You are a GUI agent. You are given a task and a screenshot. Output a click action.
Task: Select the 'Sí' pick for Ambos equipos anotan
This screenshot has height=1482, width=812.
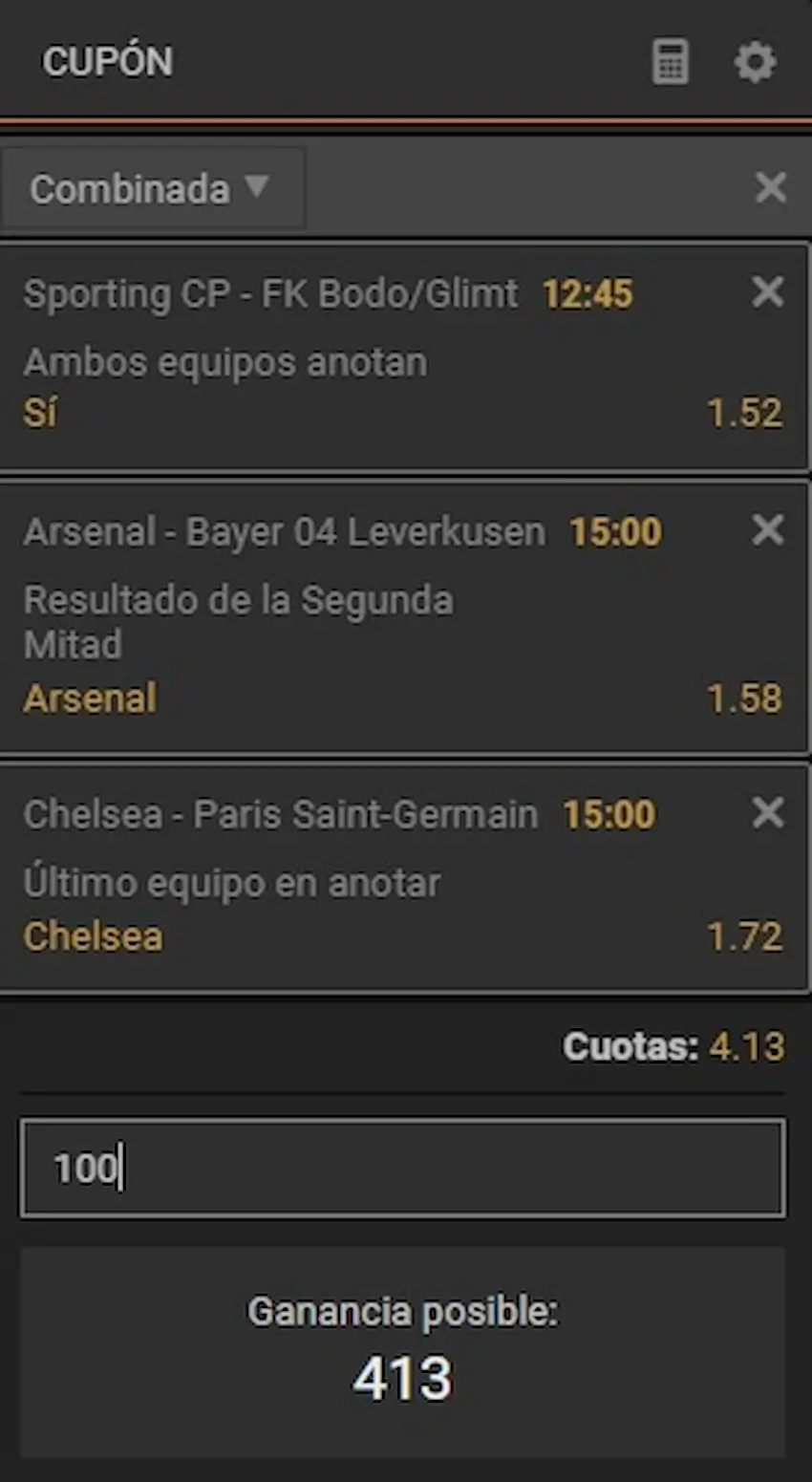[x=38, y=412]
